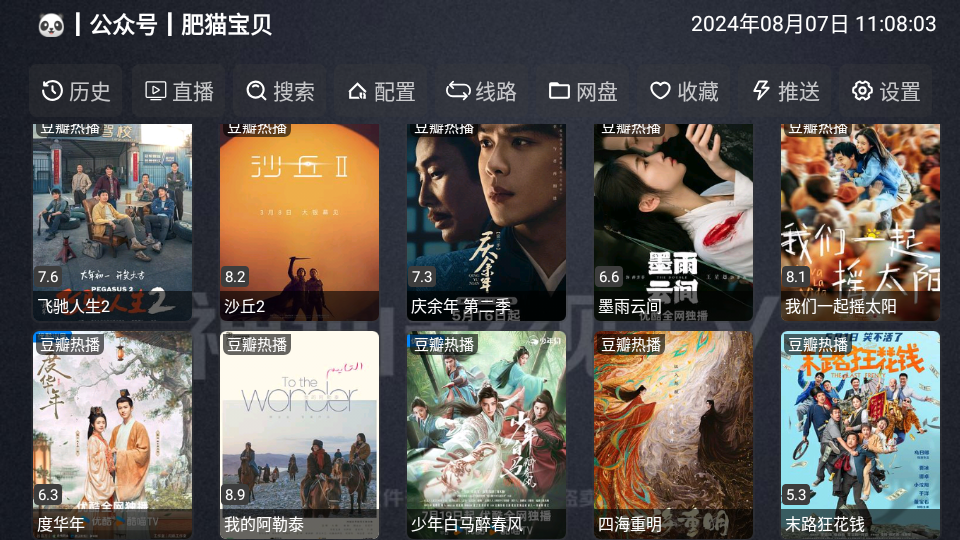
Task: Open the movie 末路狂花钱
Action: [x=860, y=435]
